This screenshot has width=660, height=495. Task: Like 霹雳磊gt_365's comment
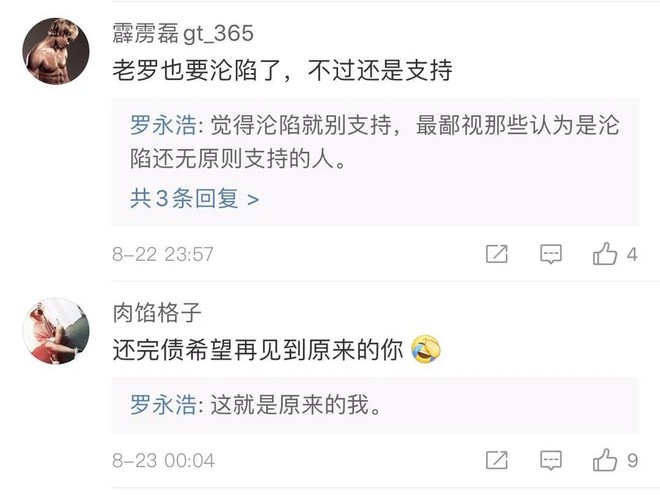pyautogui.click(x=605, y=254)
